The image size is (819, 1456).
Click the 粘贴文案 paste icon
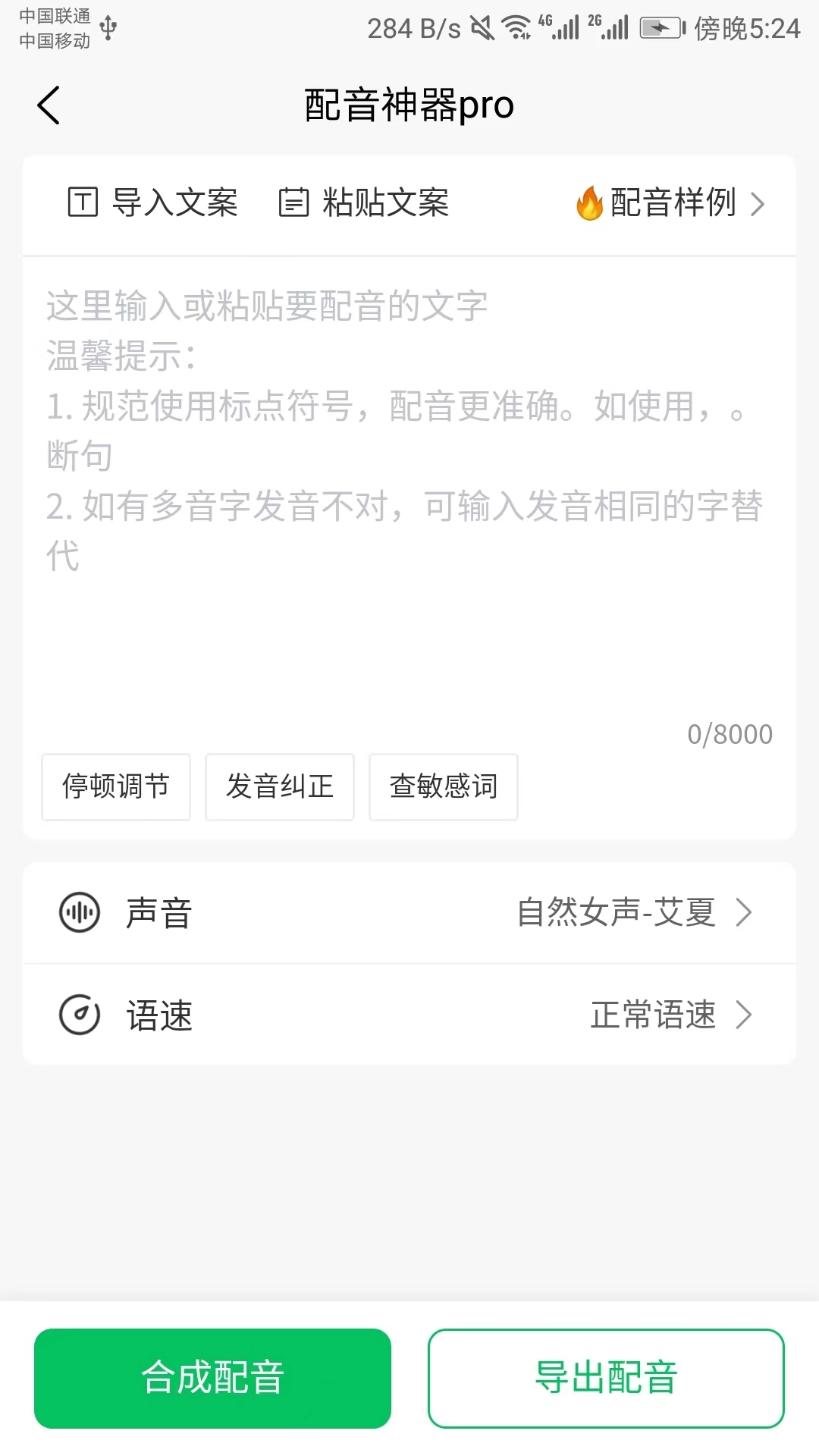point(294,202)
